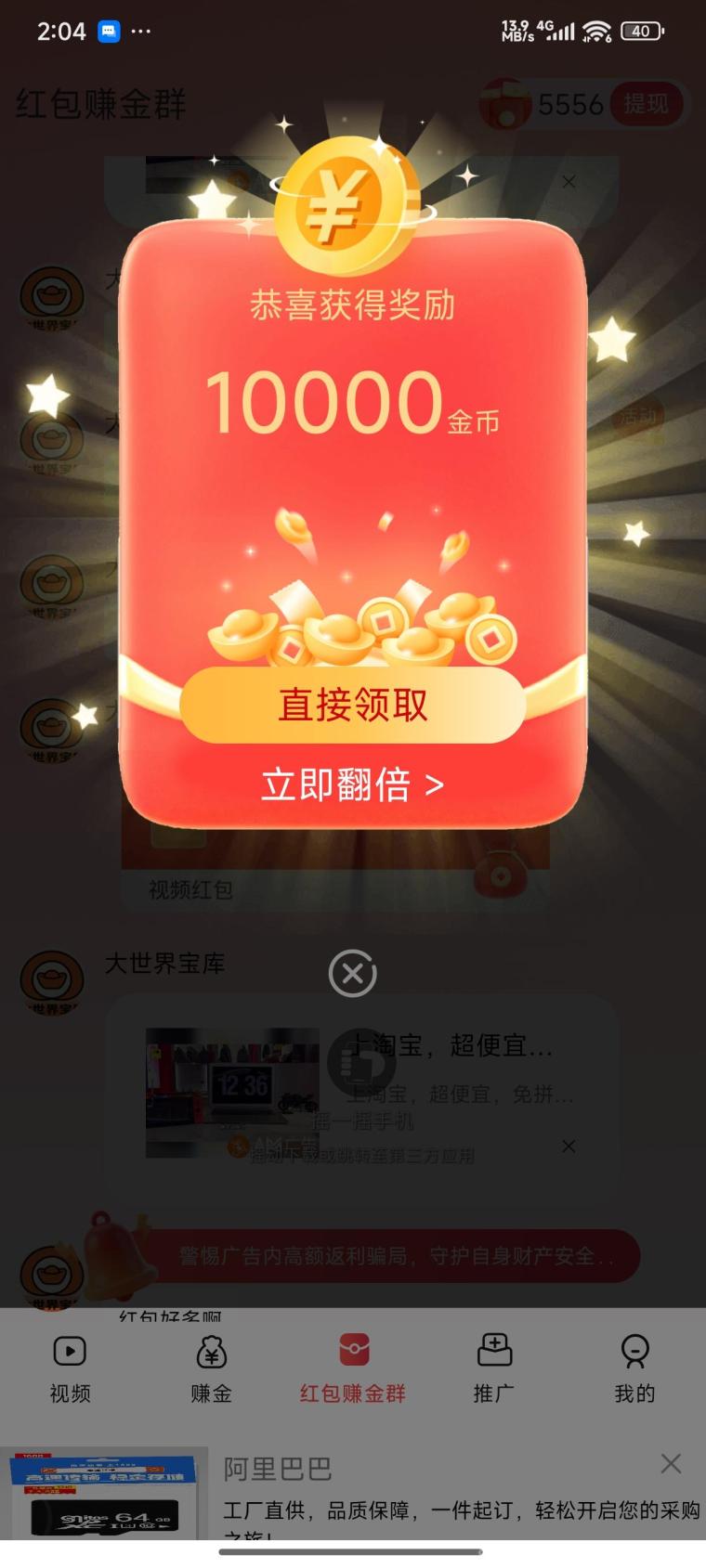This screenshot has width=706, height=1568.
Task: Close the 上淘宝 video ad card
Action: pos(569,1146)
